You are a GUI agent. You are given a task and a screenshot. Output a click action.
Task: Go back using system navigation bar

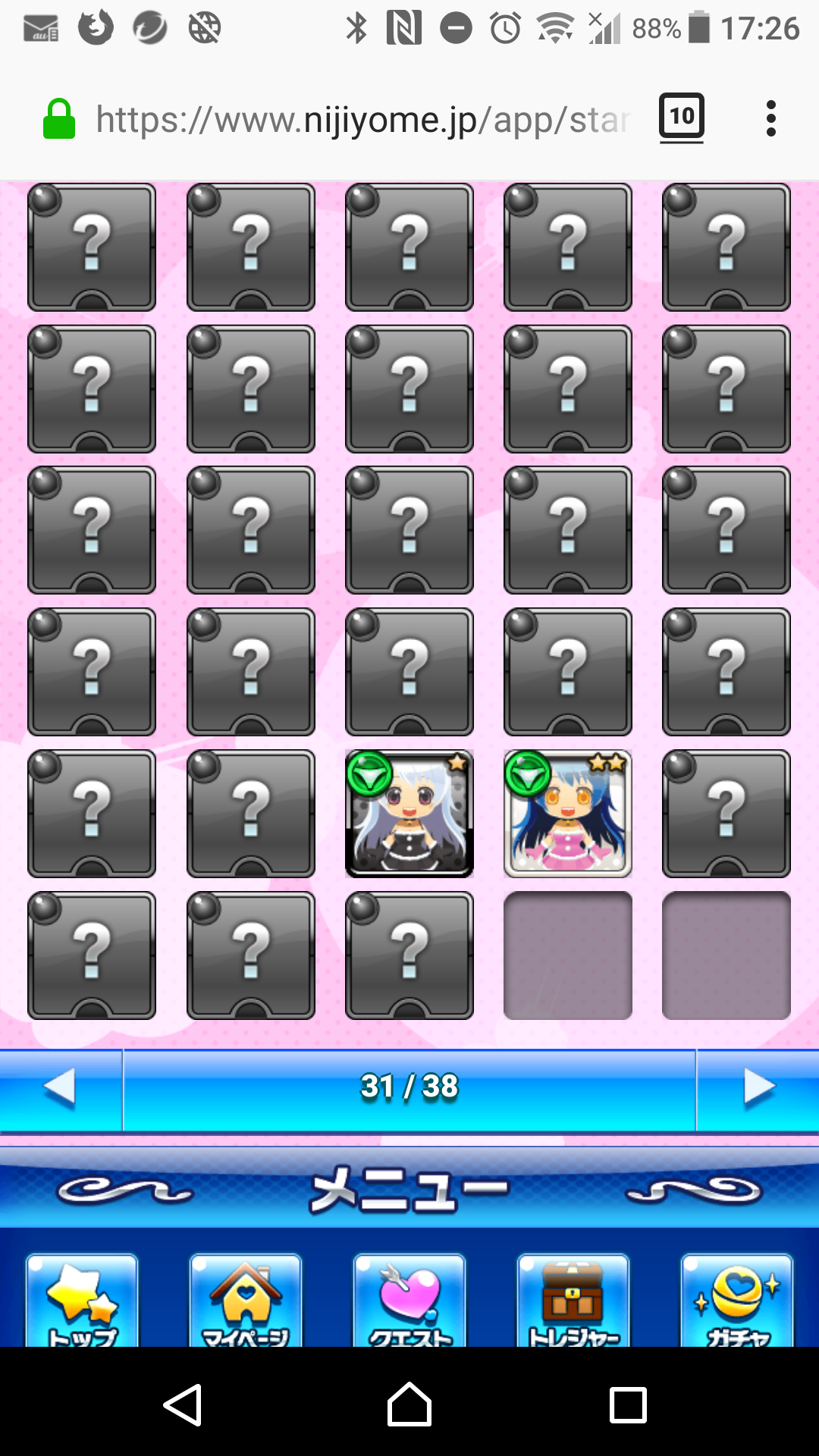click(x=183, y=1405)
